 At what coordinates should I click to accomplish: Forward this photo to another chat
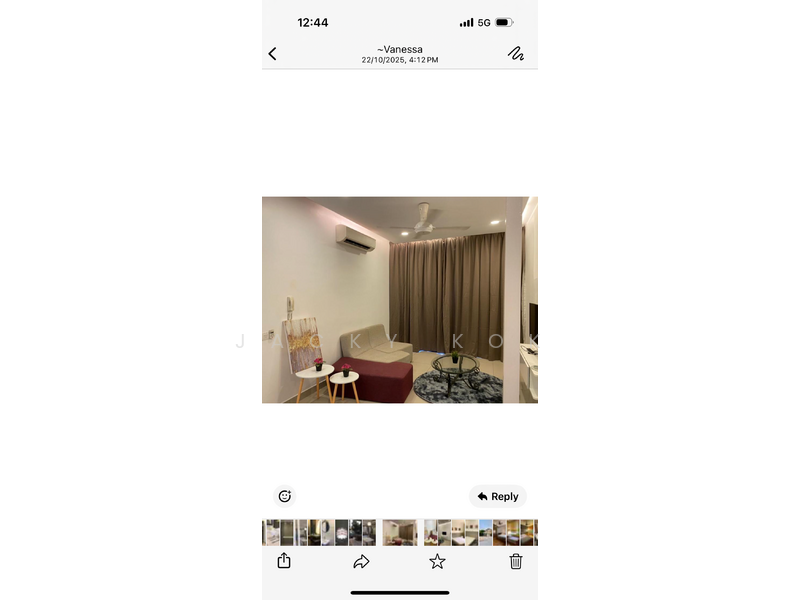coord(361,562)
